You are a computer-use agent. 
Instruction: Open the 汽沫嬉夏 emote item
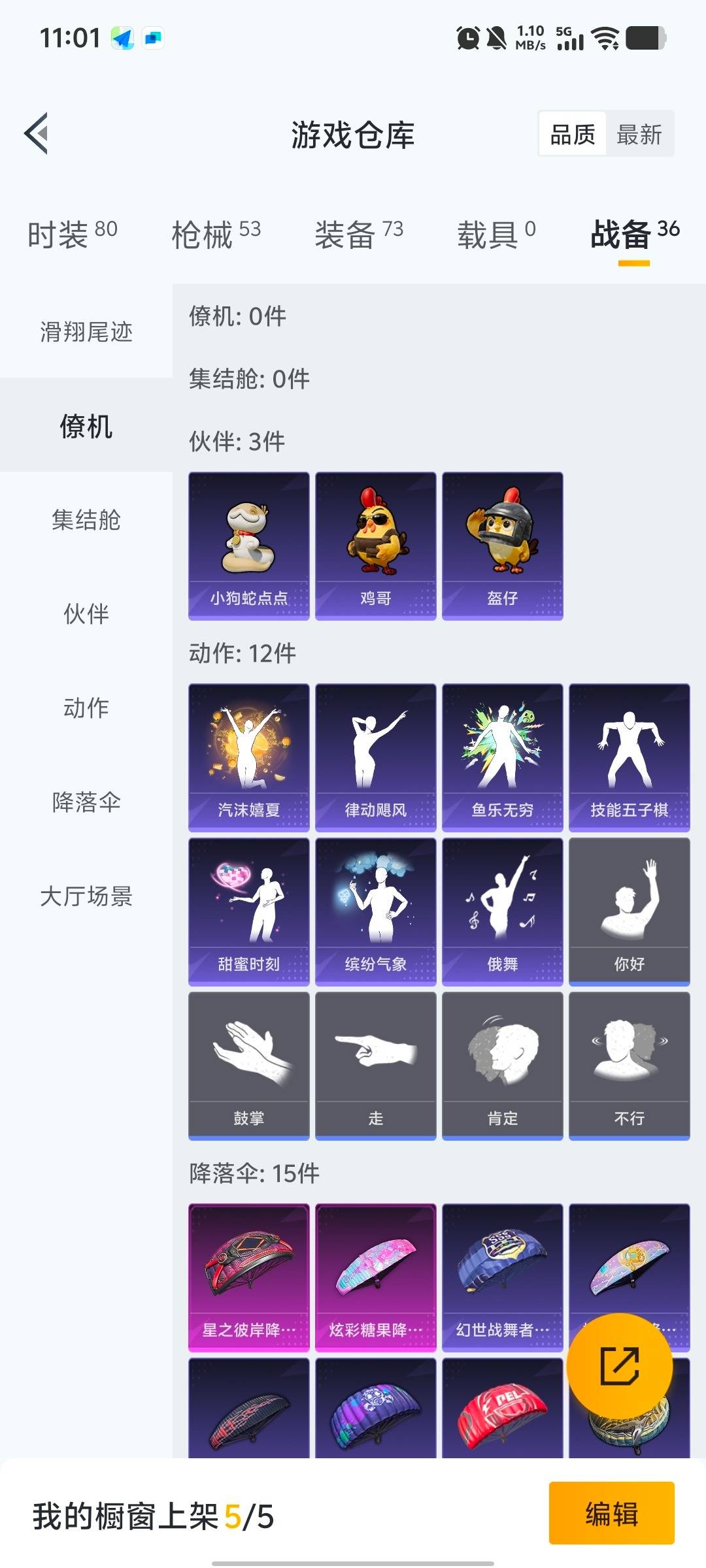[248, 757]
